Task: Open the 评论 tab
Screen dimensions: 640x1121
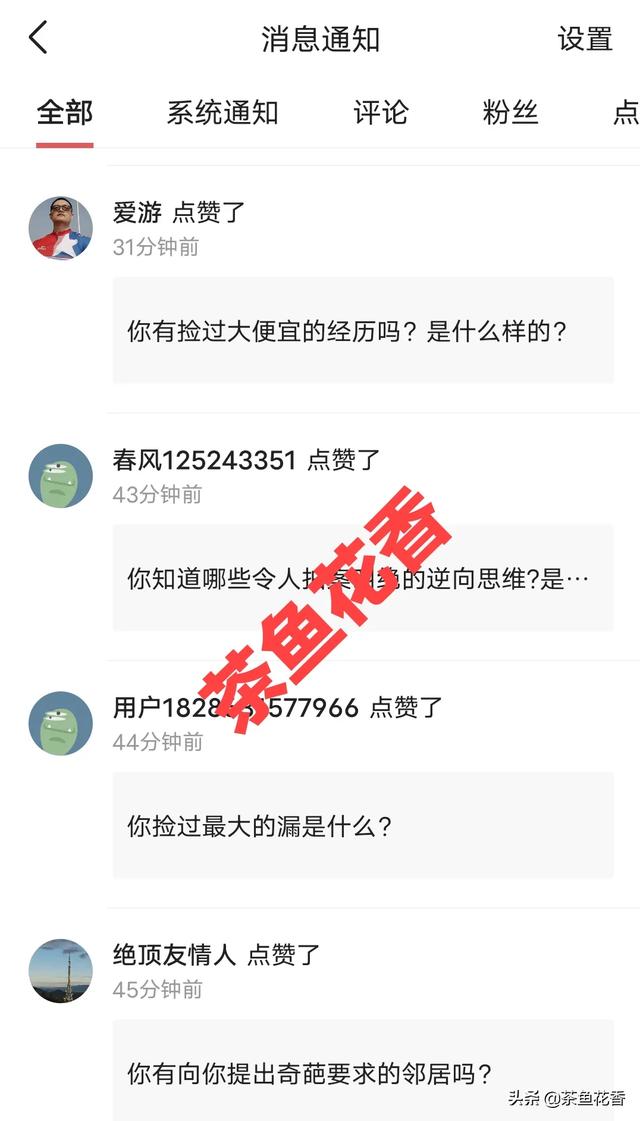Action: (381, 112)
